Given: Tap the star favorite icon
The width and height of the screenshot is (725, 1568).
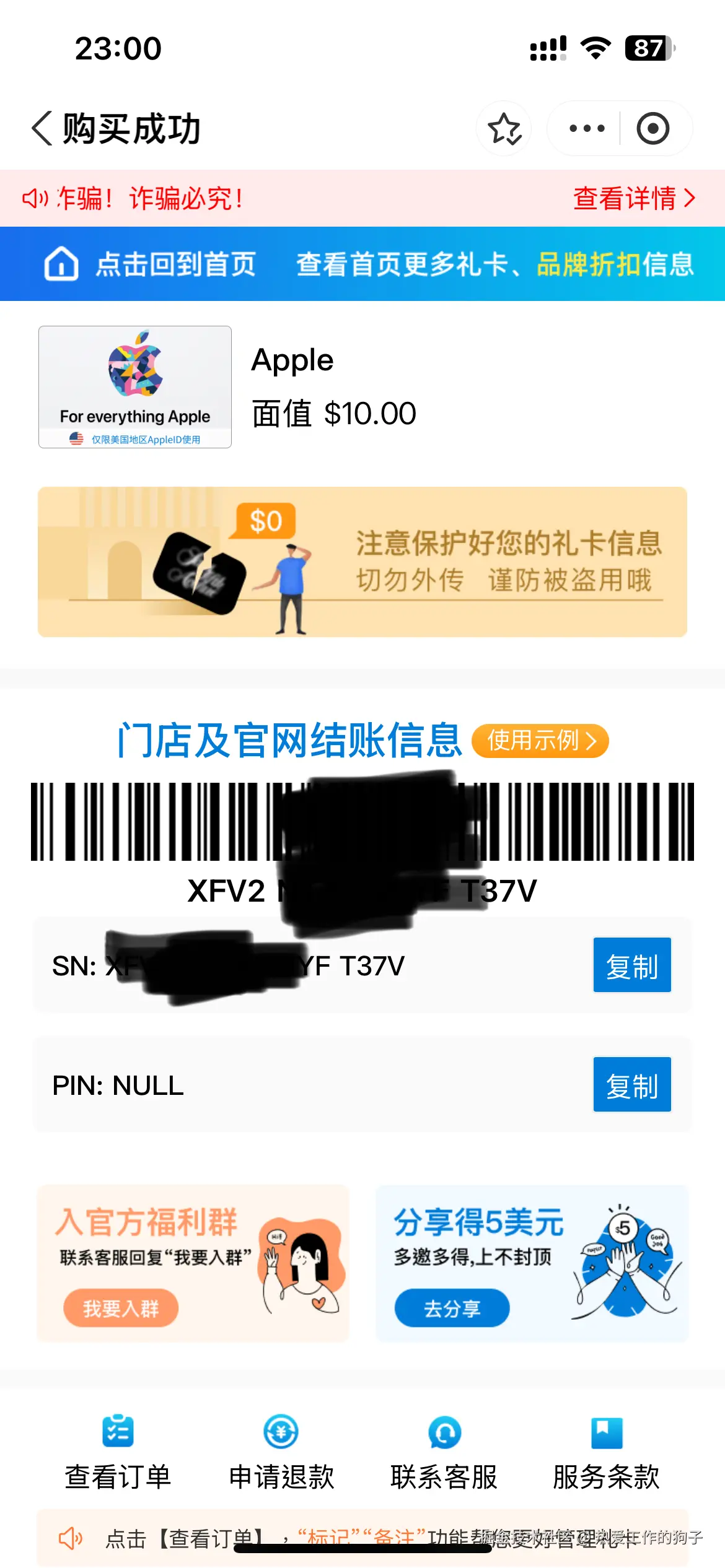Looking at the screenshot, I should (x=504, y=129).
